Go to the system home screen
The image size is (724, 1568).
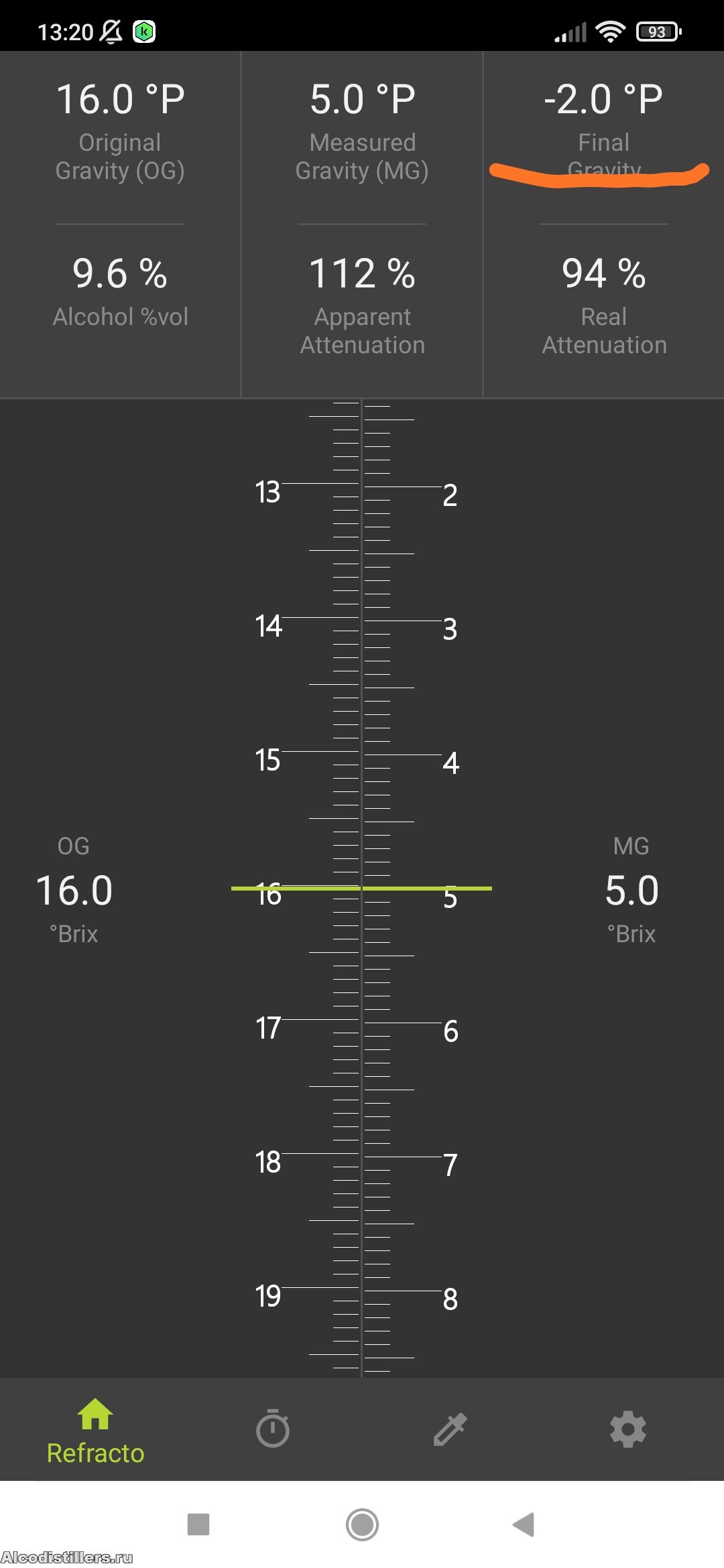coord(362,1524)
